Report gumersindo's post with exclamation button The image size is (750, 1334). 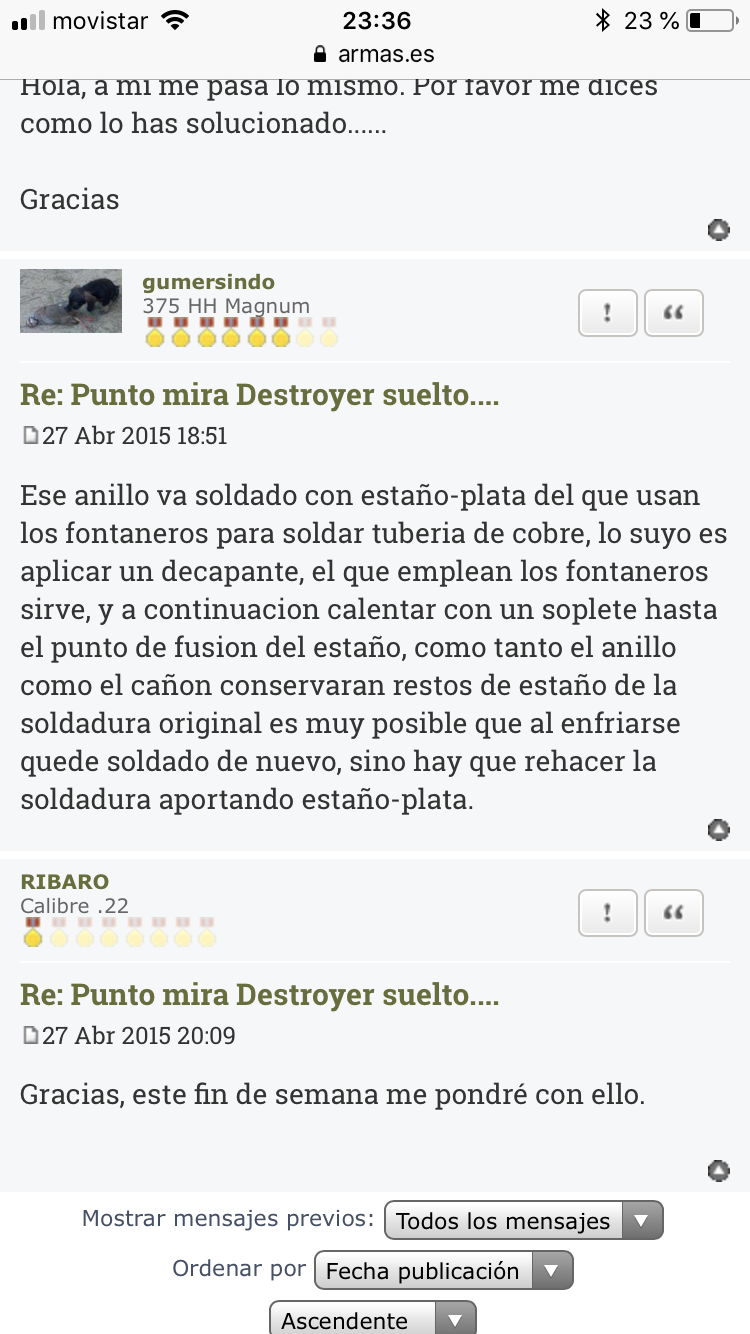(607, 314)
